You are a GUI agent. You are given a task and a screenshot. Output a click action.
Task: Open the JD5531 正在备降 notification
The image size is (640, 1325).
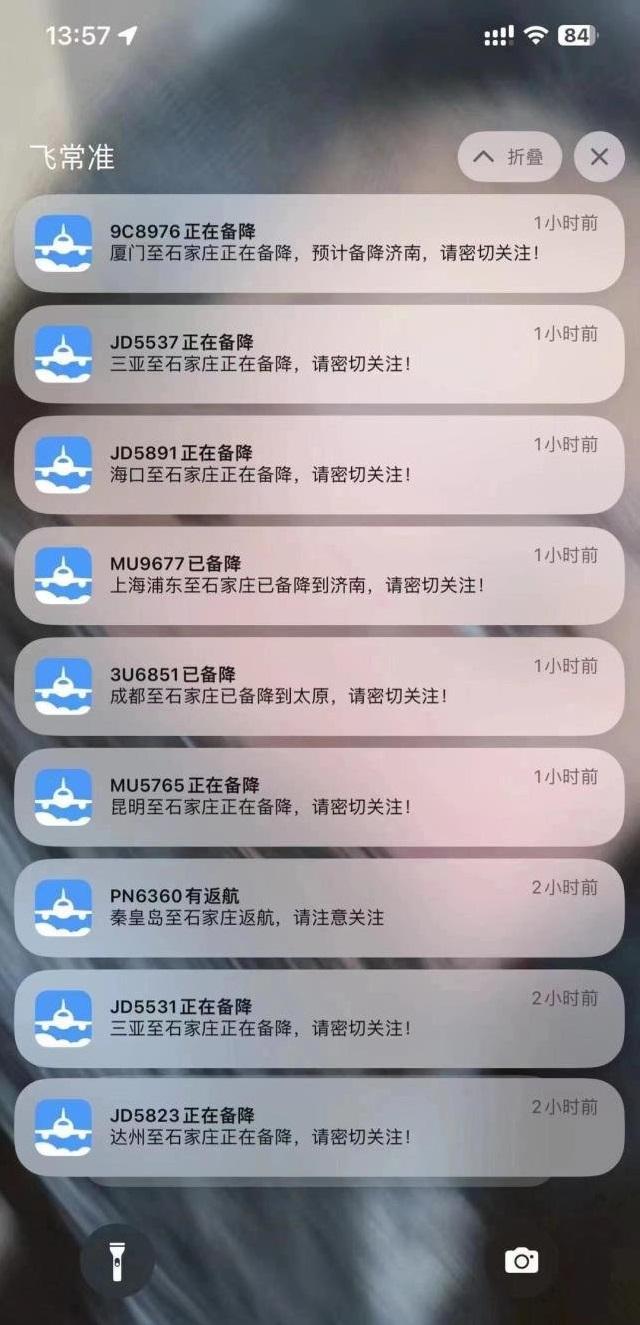pos(319,1018)
